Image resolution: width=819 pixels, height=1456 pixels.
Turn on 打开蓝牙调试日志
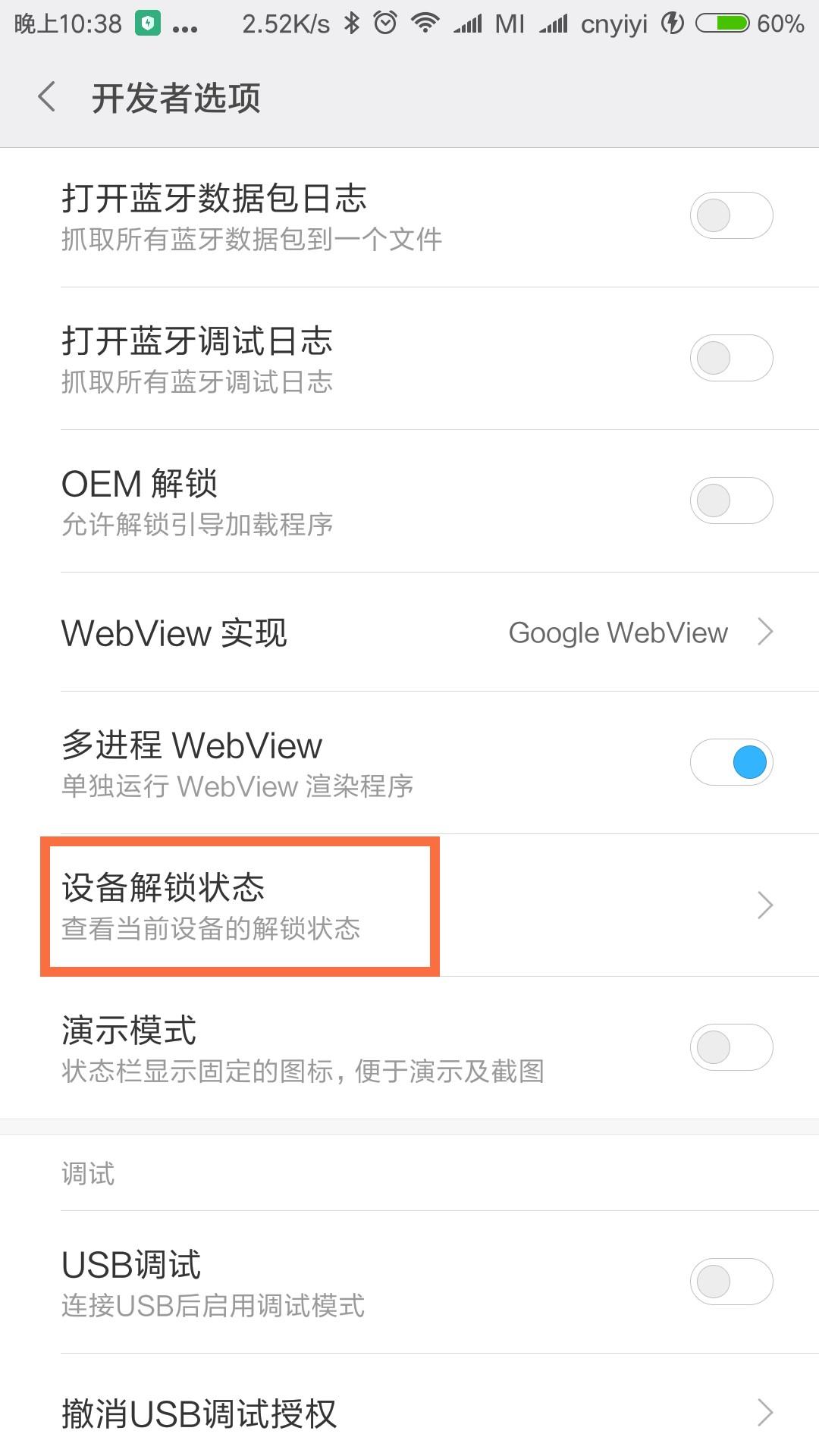731,358
